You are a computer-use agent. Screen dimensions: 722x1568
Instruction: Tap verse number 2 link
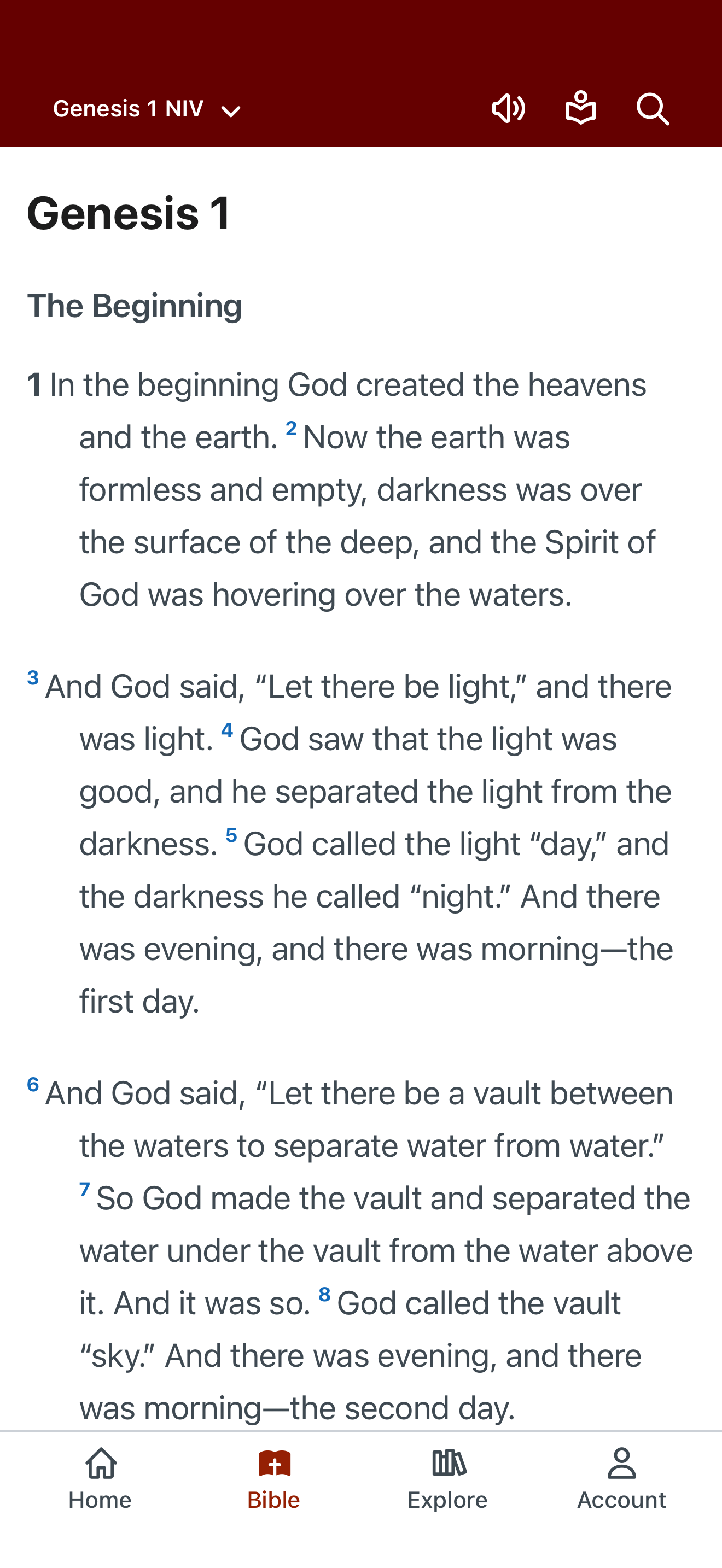[x=291, y=429]
